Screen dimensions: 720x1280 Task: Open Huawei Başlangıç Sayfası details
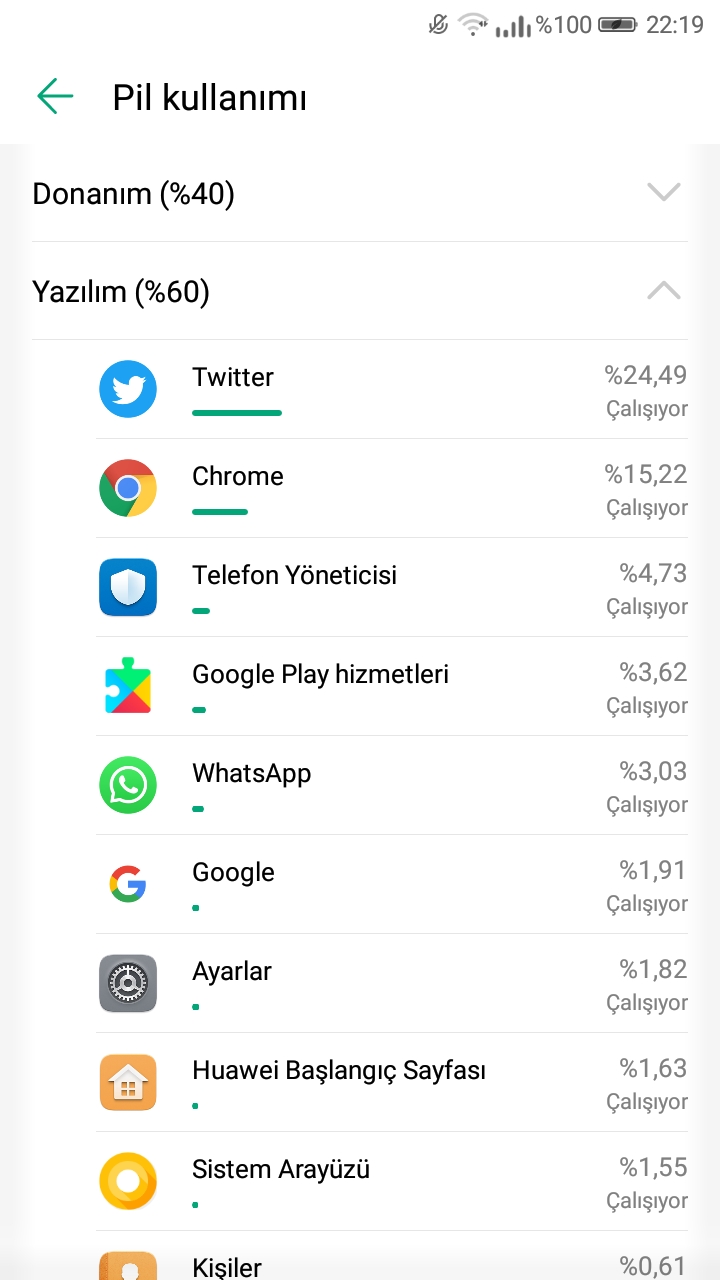tap(392, 1082)
